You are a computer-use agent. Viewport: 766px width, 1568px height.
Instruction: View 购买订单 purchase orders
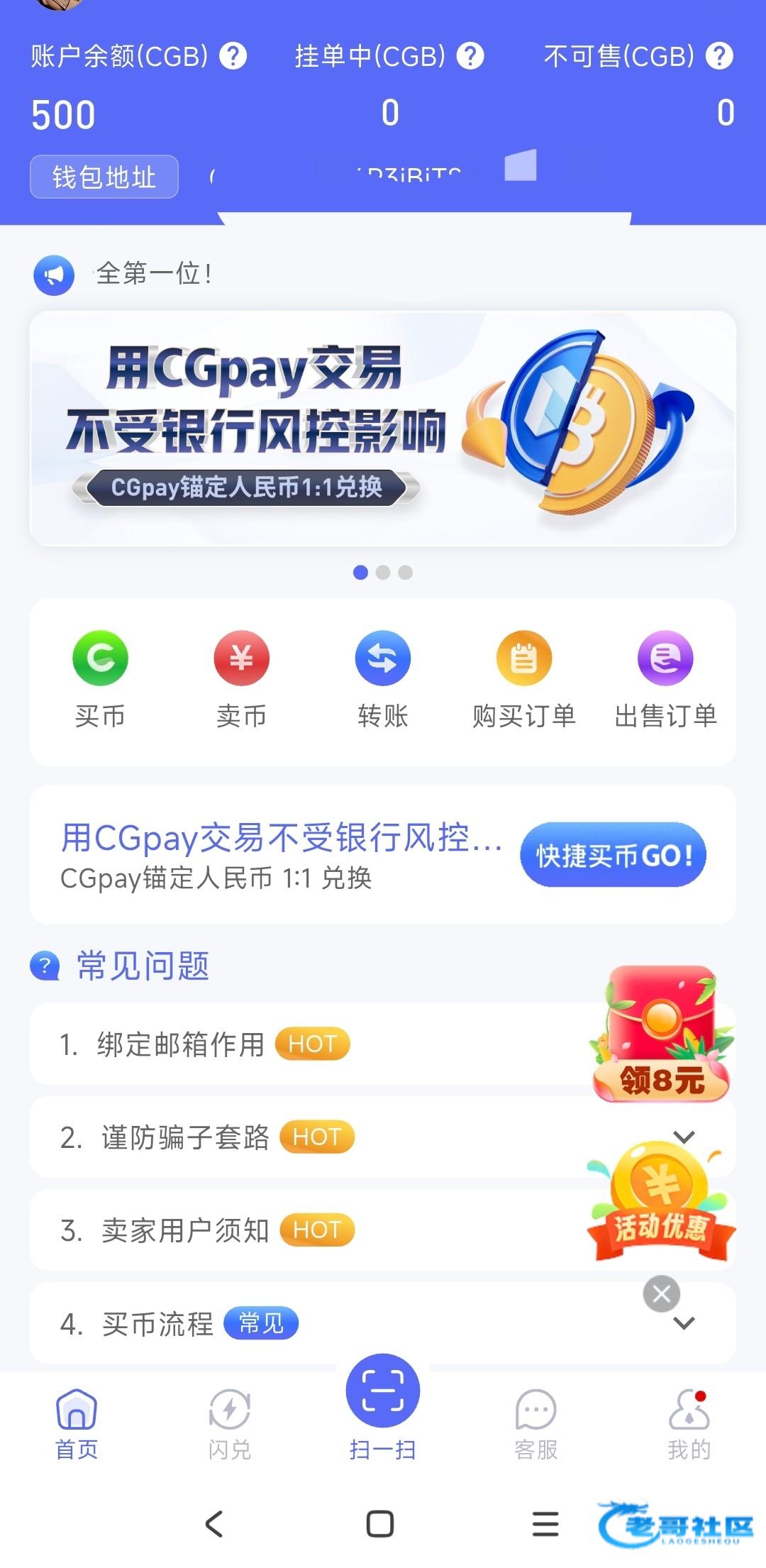pyautogui.click(x=523, y=679)
